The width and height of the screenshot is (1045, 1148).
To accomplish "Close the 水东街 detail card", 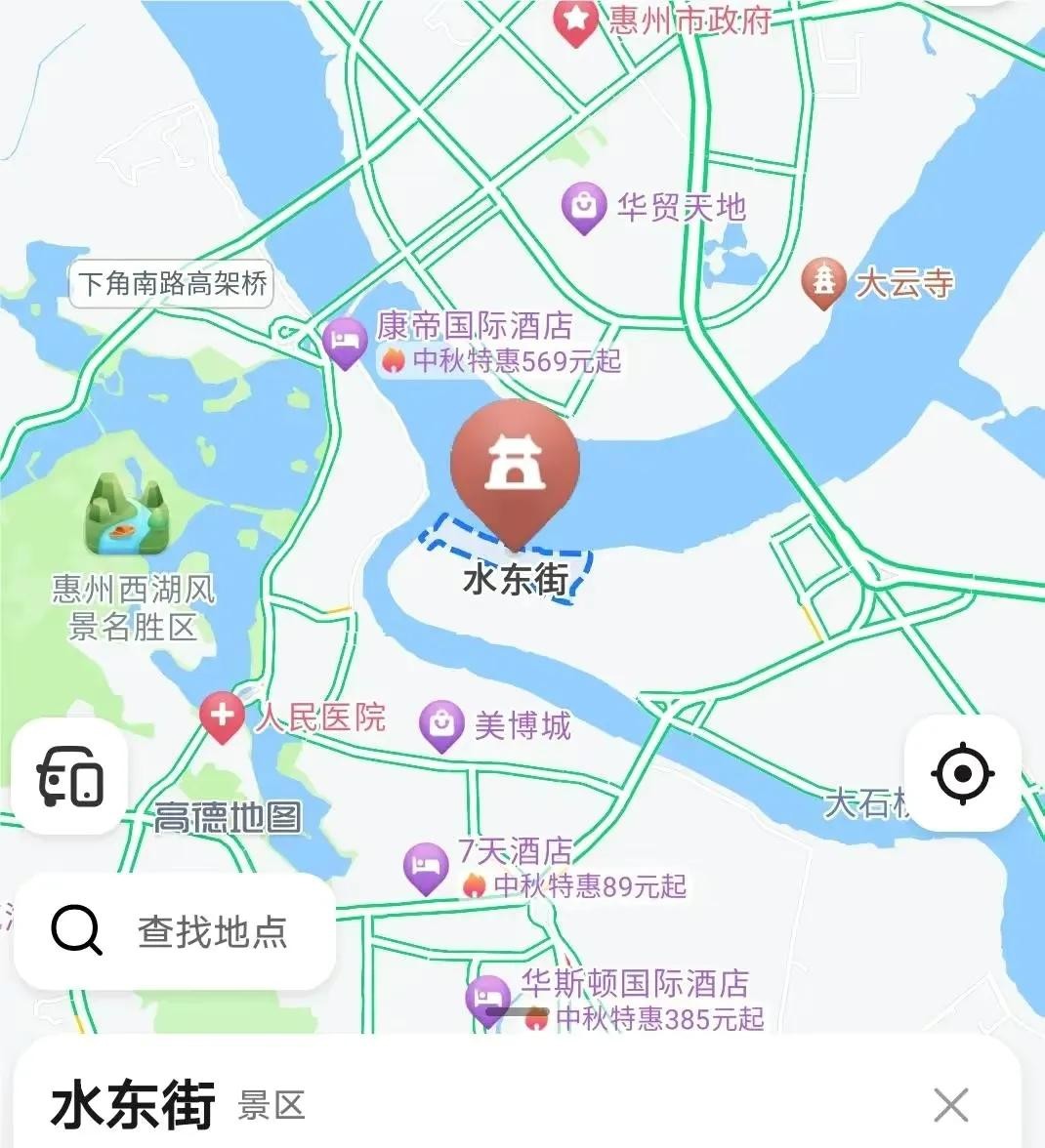I will (950, 1105).
